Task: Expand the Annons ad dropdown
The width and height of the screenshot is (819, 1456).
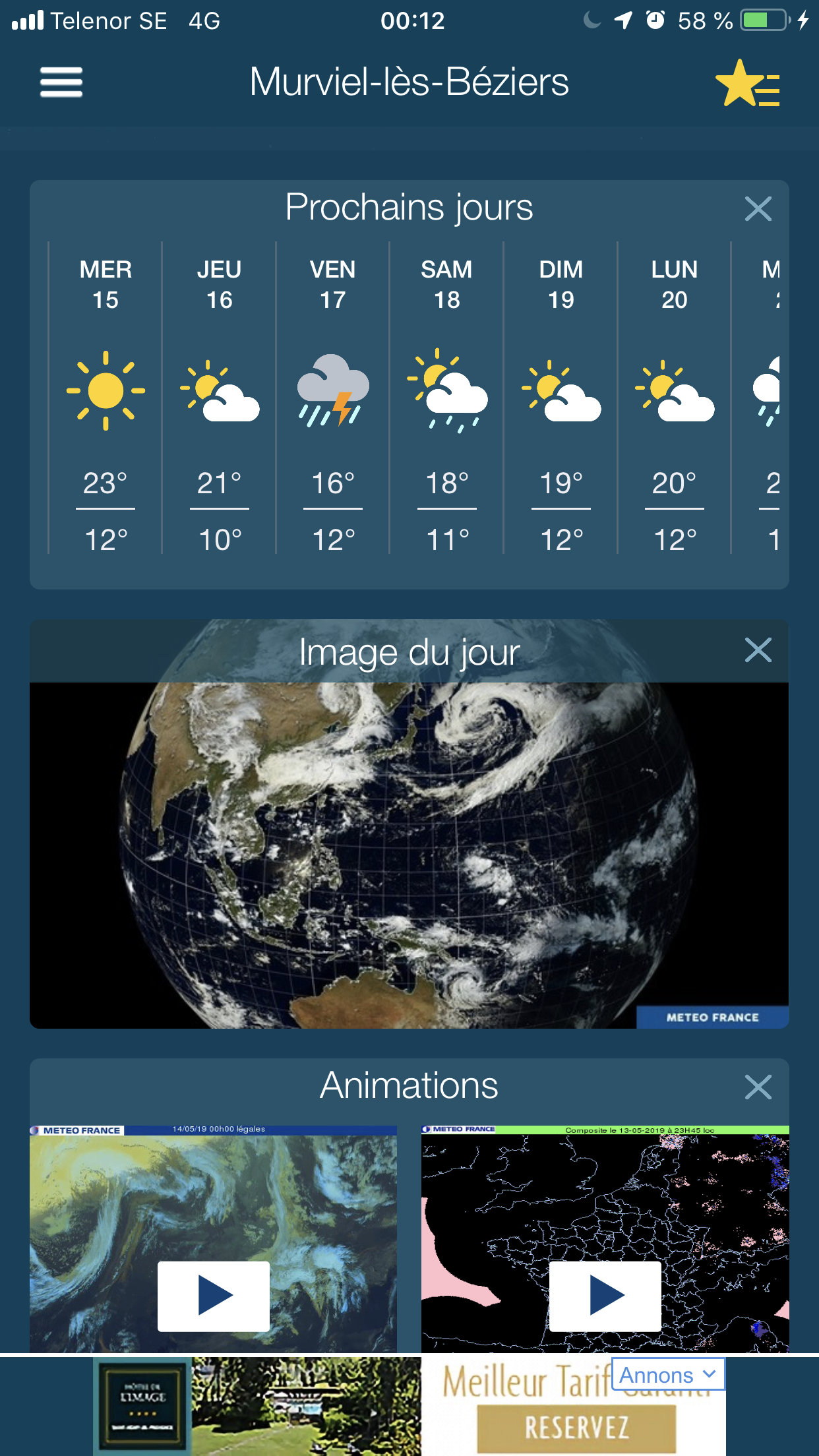Action: [668, 1375]
